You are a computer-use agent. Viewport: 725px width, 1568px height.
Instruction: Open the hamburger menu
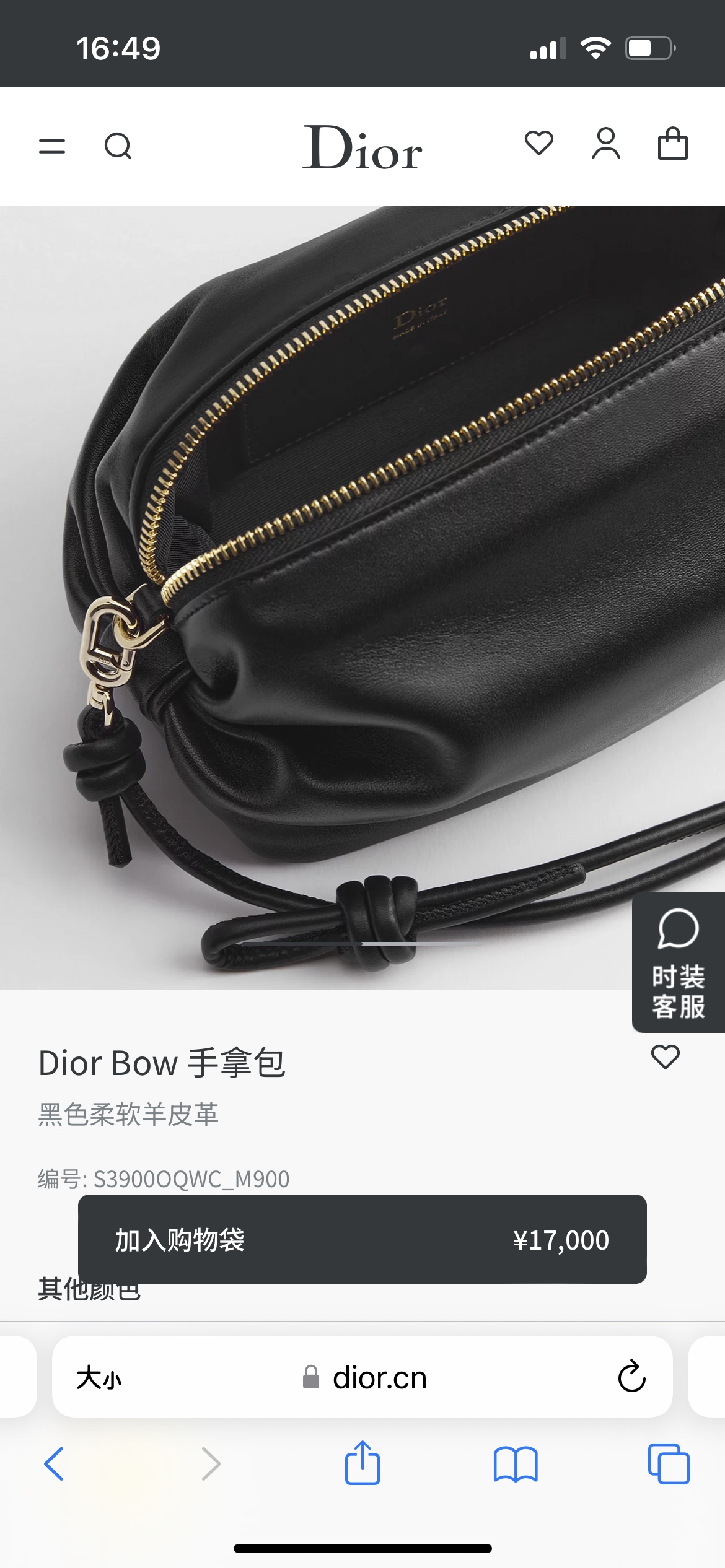tap(52, 146)
